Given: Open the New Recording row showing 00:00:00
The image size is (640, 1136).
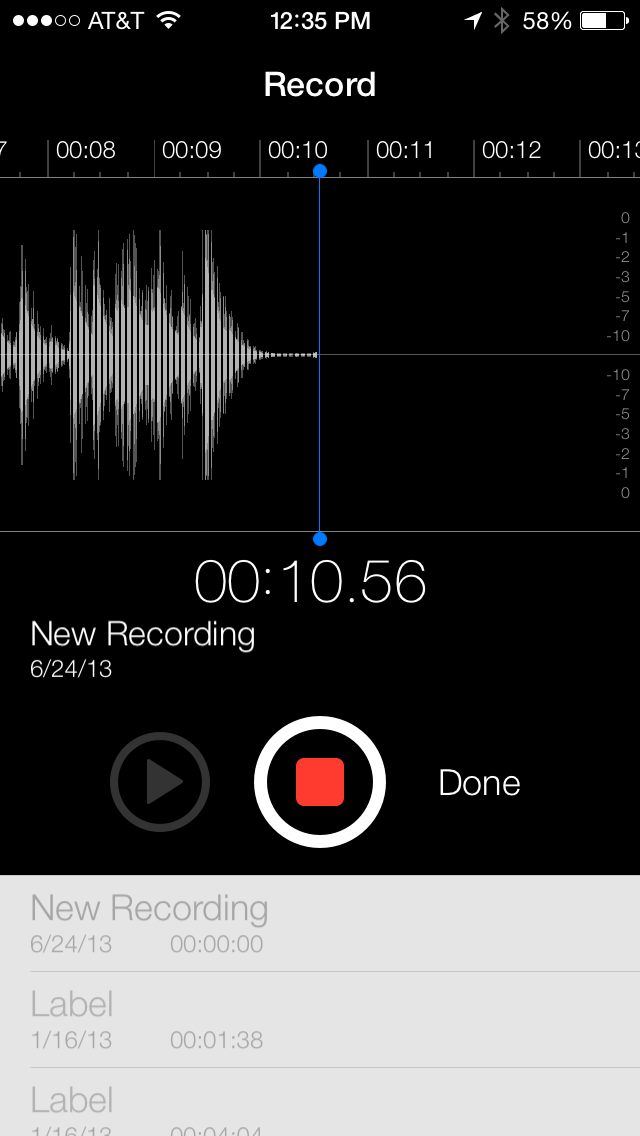Looking at the screenshot, I should (320, 924).
